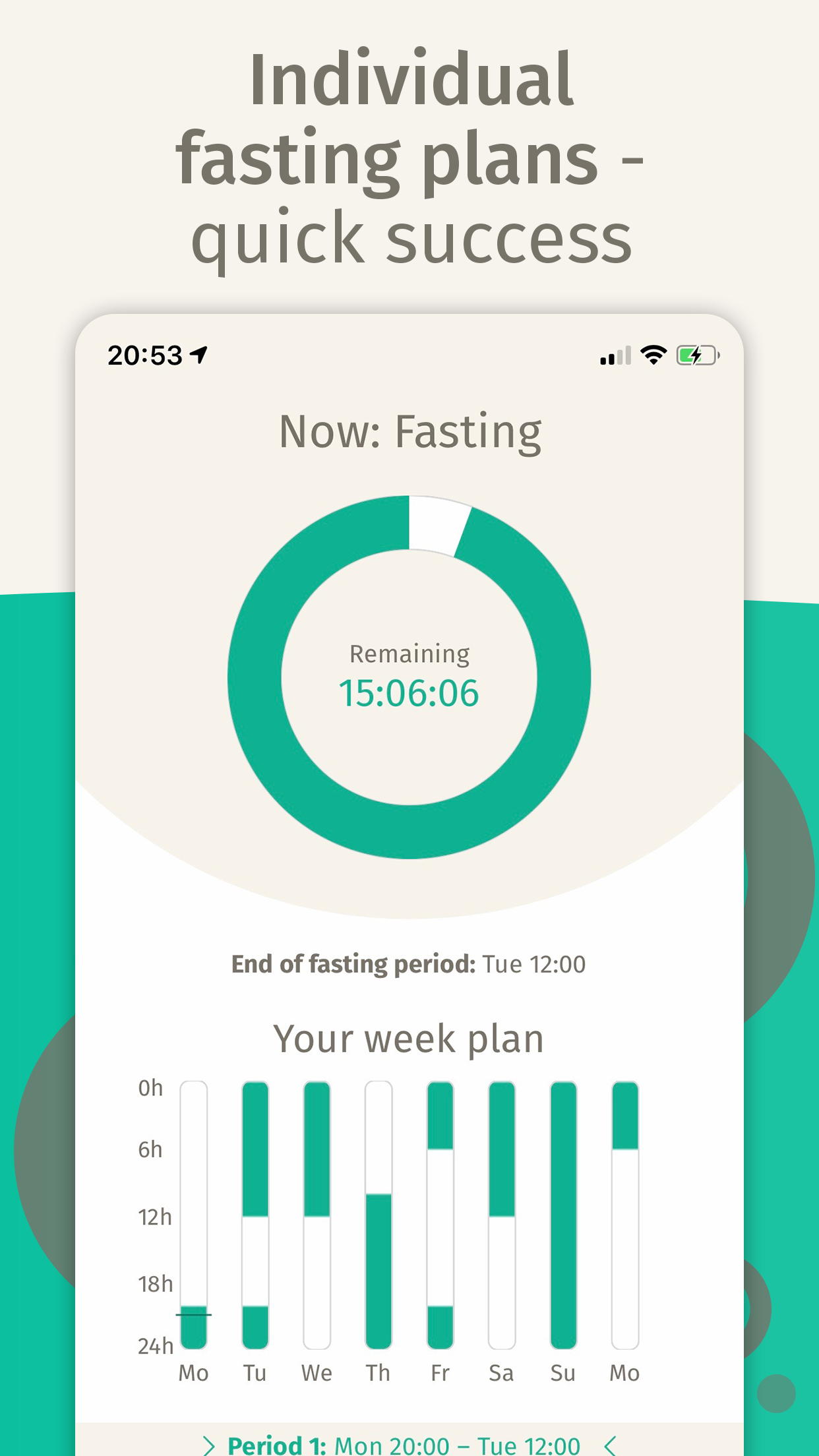This screenshot has height=1456, width=819.
Task: Tap the clock showing 20:53
Action: tap(145, 355)
